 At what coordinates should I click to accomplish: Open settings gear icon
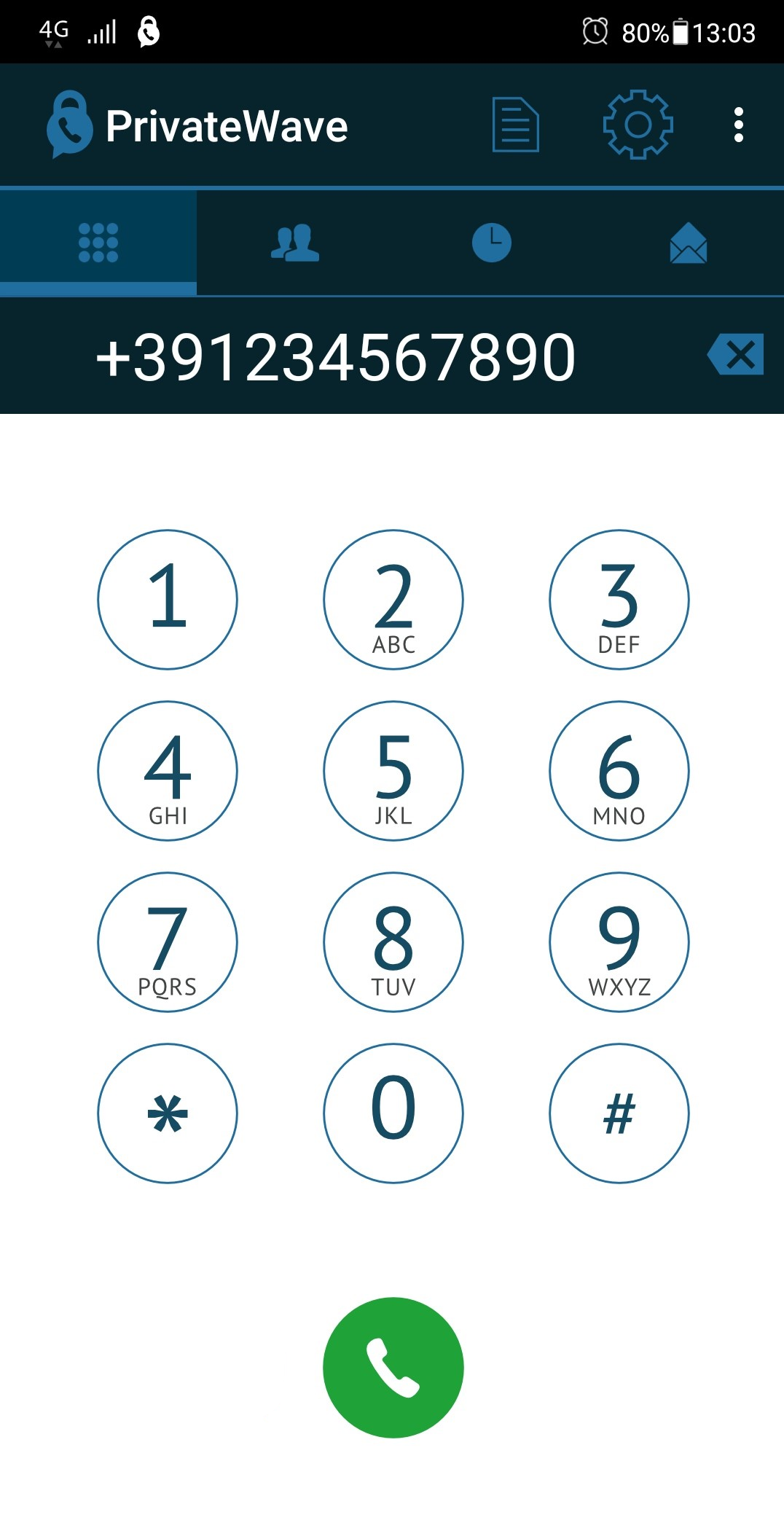(638, 125)
